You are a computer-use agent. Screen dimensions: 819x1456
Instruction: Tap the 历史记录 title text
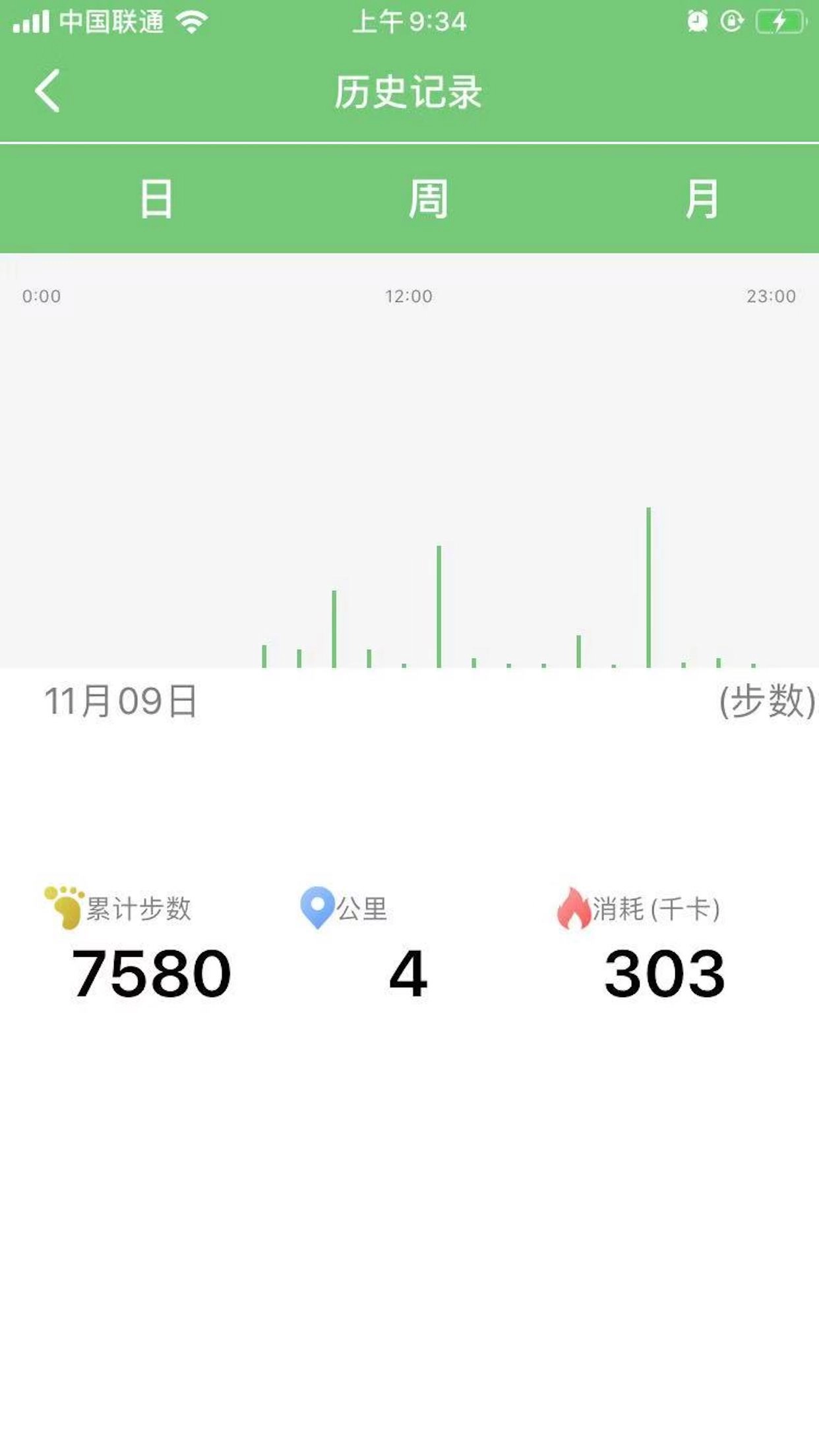pyautogui.click(x=409, y=92)
